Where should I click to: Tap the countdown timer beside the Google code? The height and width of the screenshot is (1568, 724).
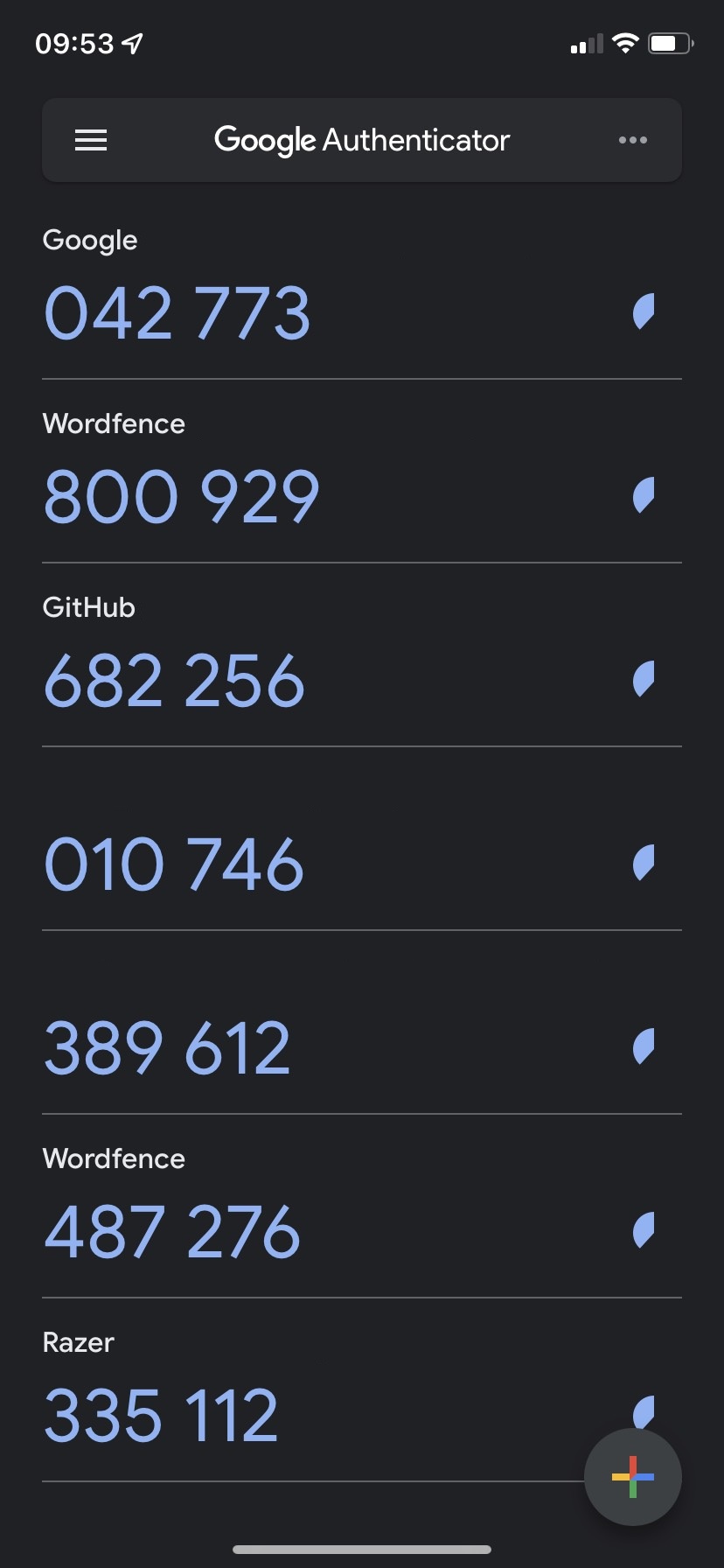644,312
